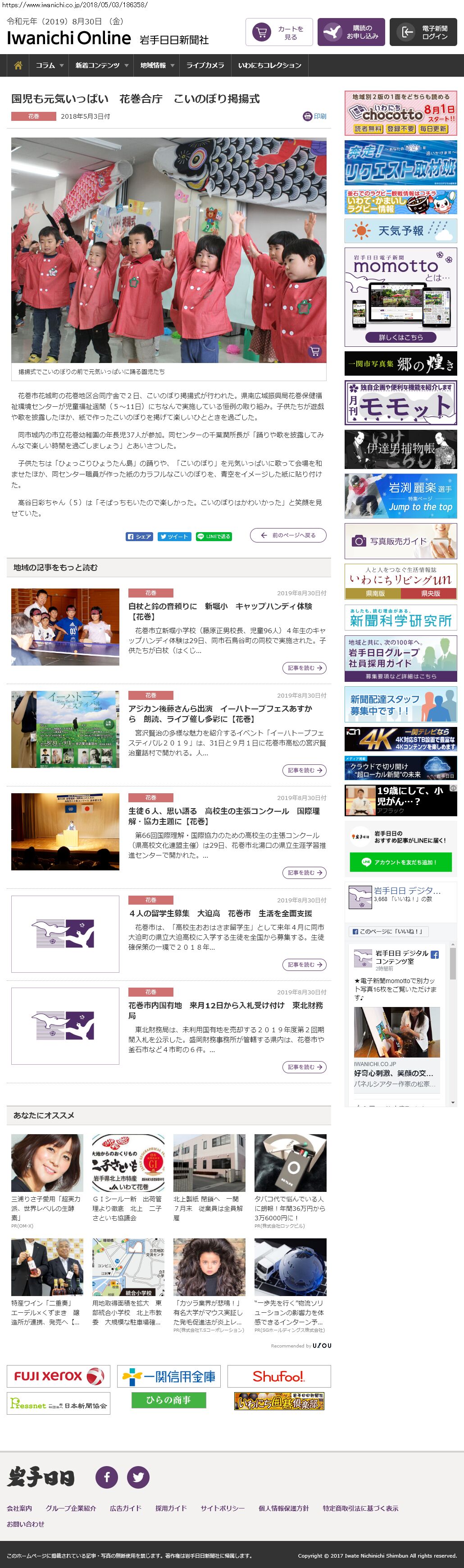This screenshot has height=1568, width=464.
Task: Add LINE friend with アカウントを友だち追加
Action: coord(400,862)
